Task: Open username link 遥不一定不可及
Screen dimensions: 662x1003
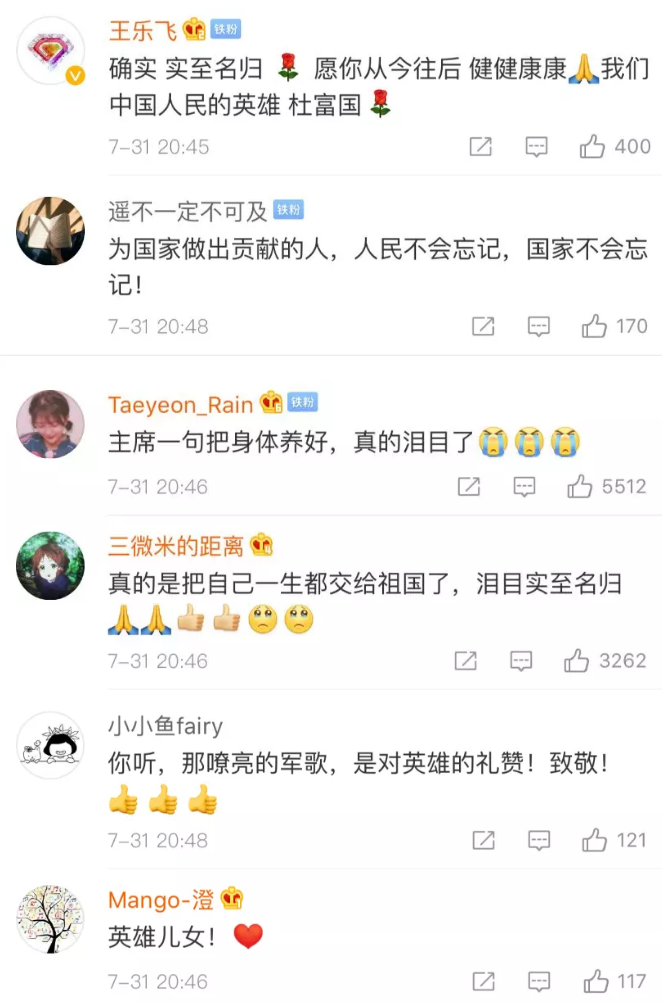Action: (188, 211)
